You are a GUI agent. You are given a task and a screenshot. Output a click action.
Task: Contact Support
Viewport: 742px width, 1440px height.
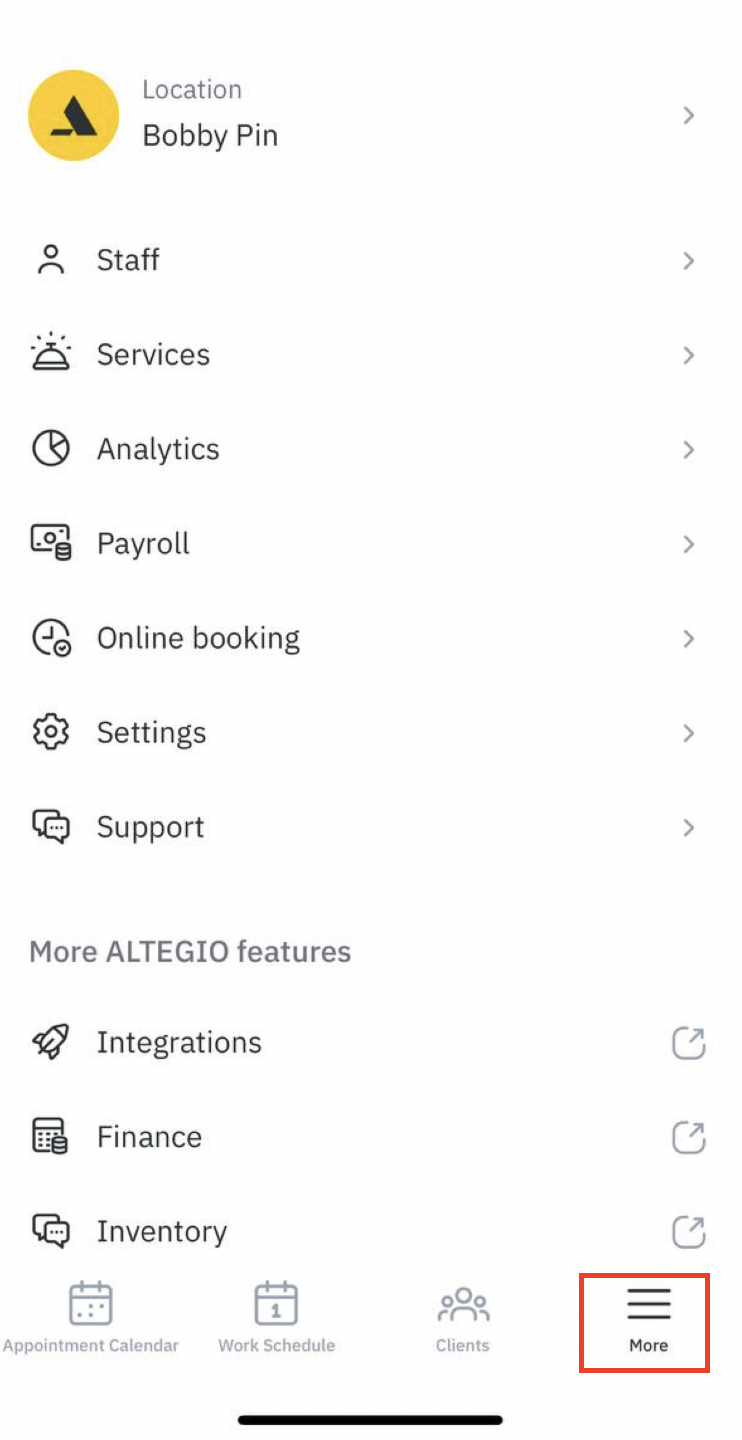[x=371, y=827]
